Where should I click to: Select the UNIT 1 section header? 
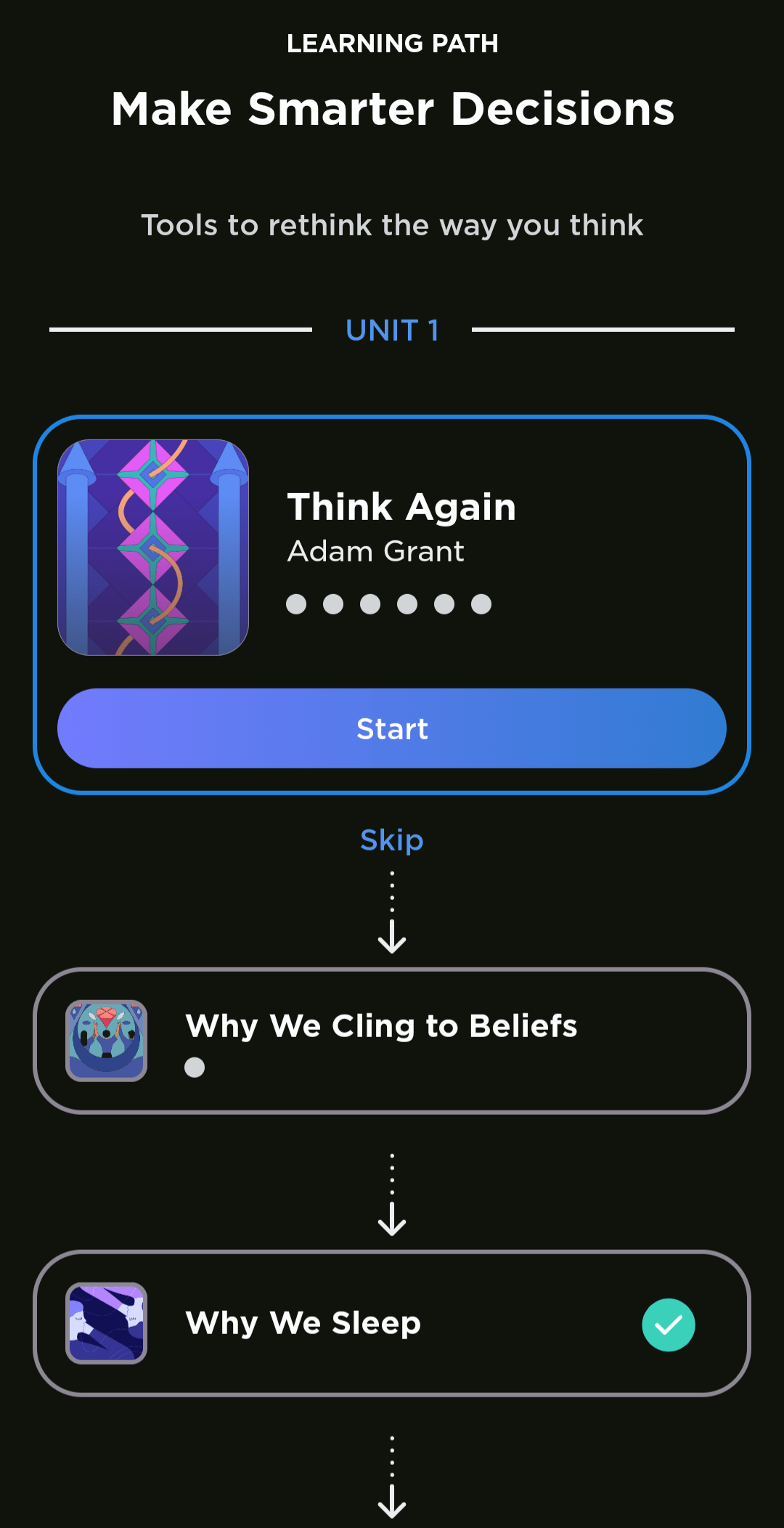coord(392,330)
